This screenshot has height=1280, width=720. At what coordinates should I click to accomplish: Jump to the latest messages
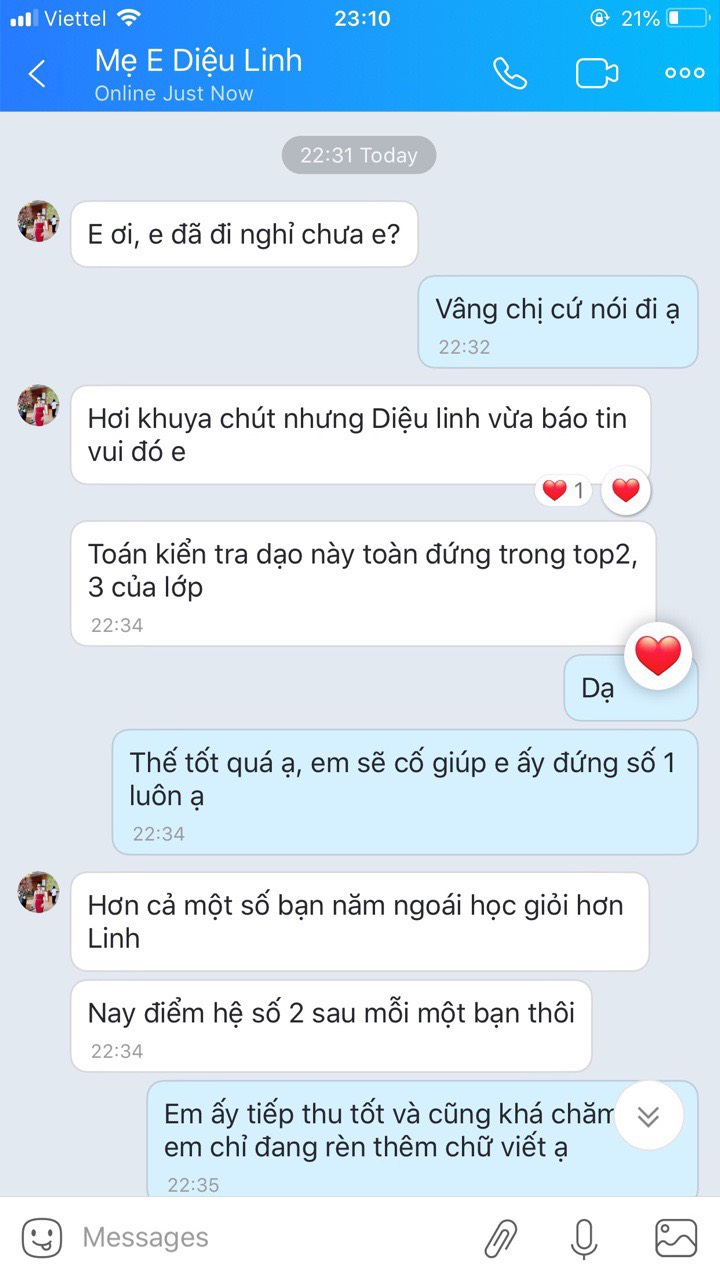[x=648, y=1115]
